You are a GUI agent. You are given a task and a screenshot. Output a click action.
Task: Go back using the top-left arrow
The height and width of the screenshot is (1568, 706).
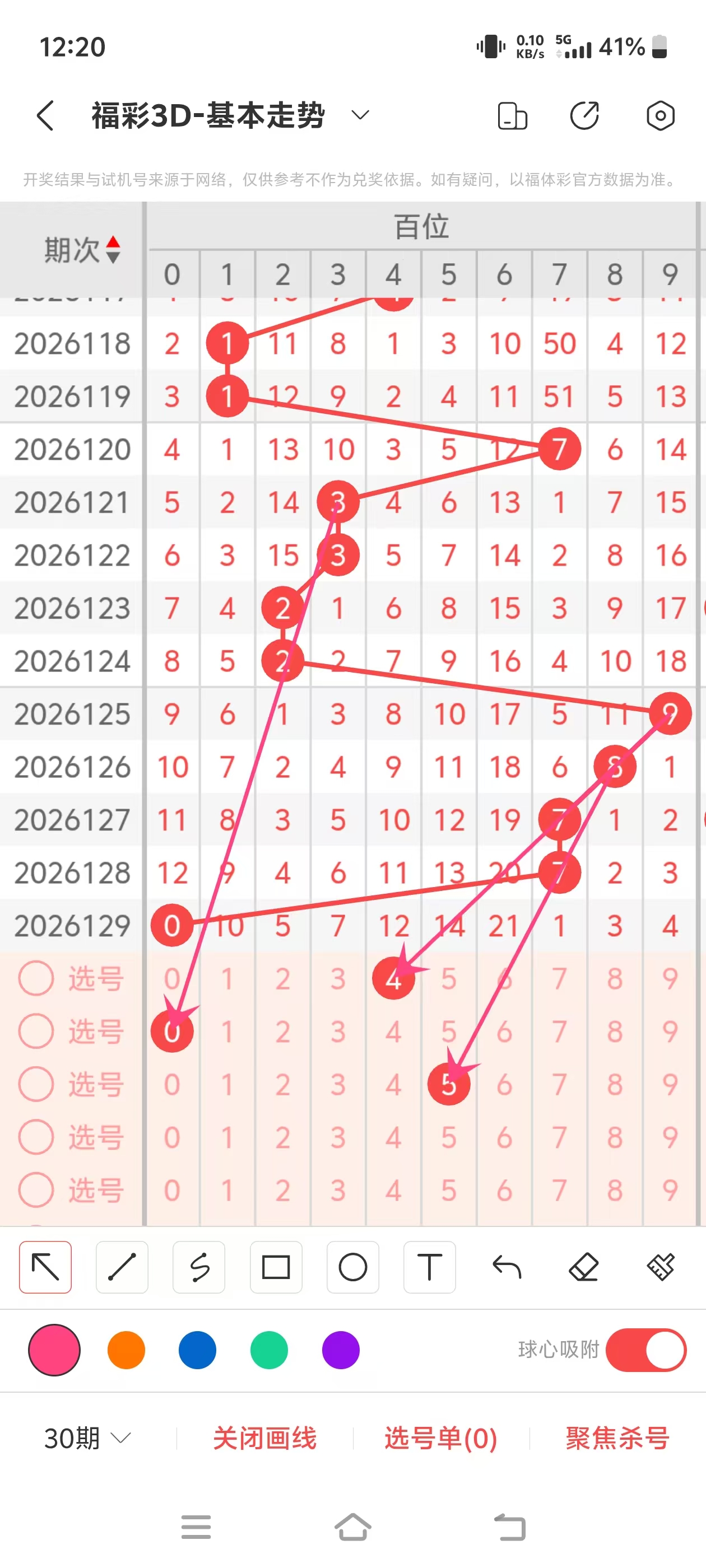46,116
